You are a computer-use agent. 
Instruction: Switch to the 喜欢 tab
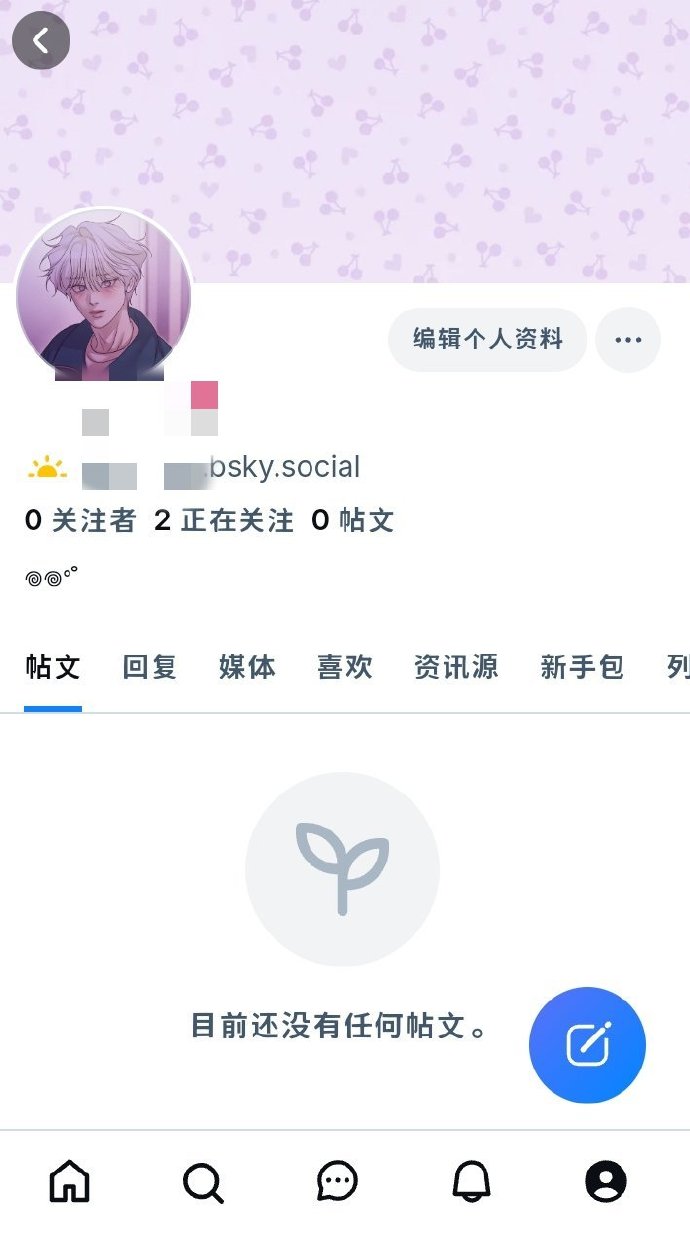[x=345, y=667]
